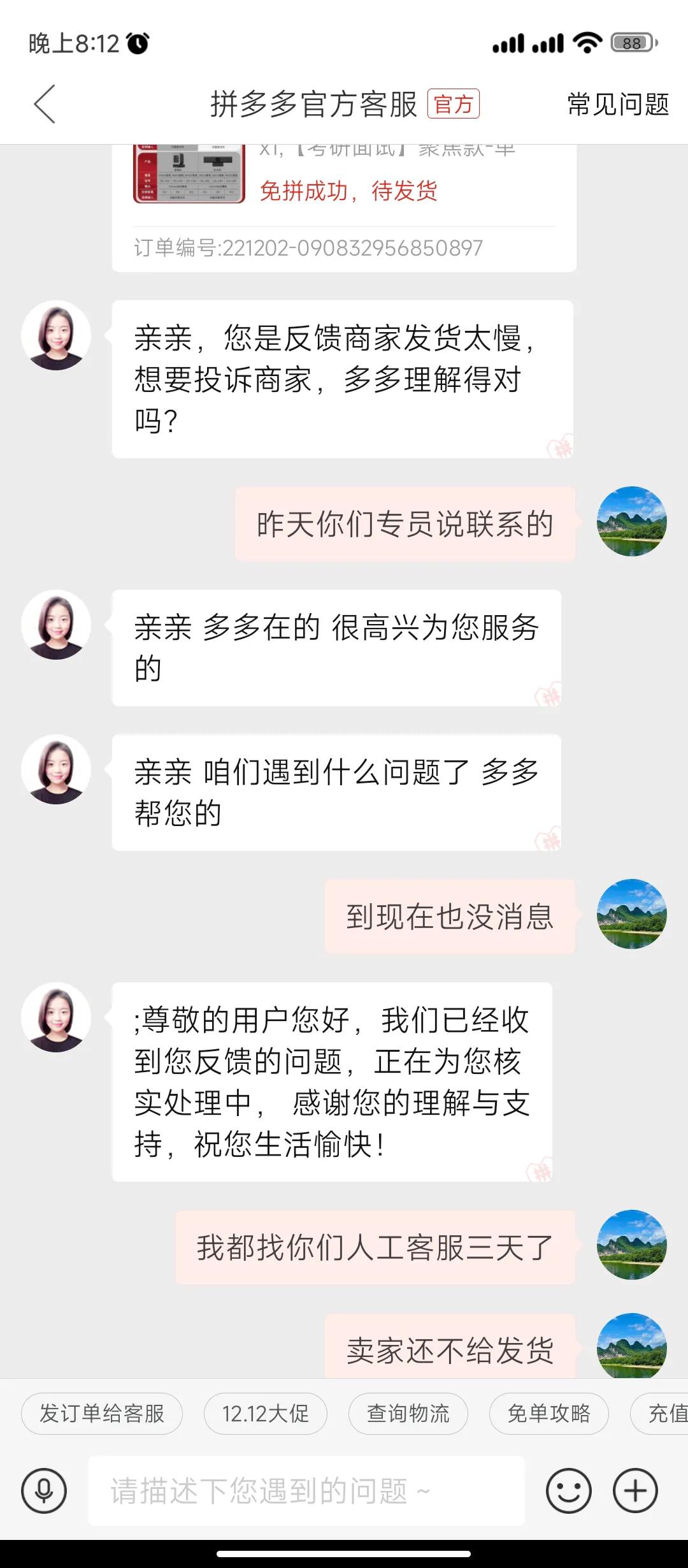Select the 查询物流 logistics tracking option

point(408,1414)
